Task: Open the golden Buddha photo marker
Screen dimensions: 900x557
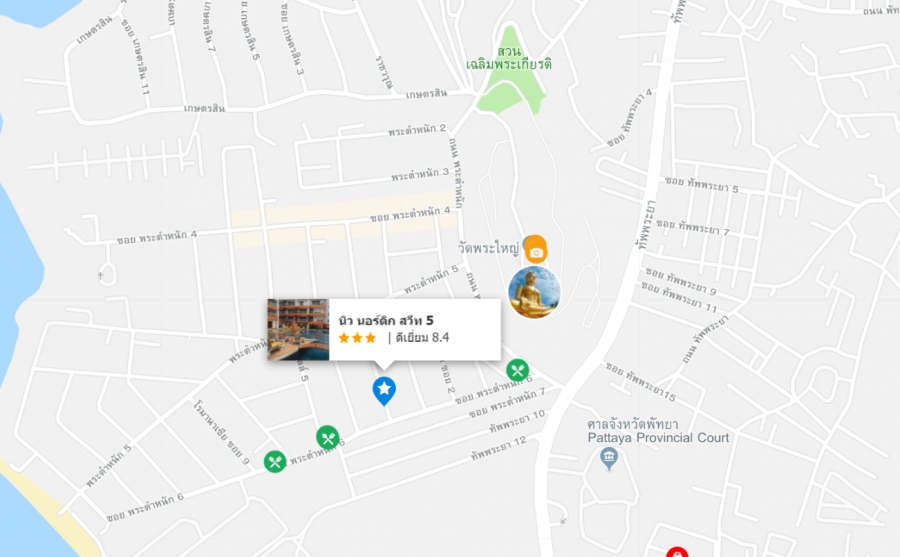Action: point(534,293)
